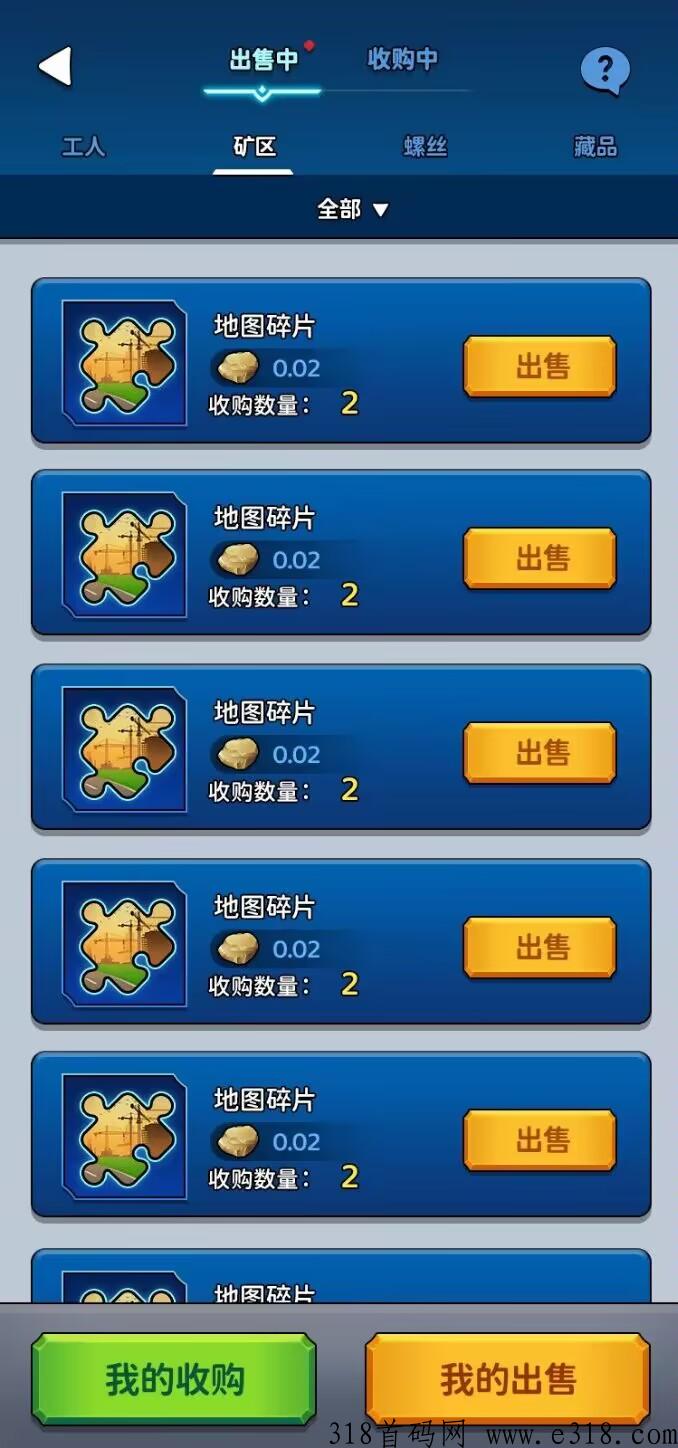Go back using the white arrow
The width and height of the screenshot is (678, 1448).
tap(55, 67)
